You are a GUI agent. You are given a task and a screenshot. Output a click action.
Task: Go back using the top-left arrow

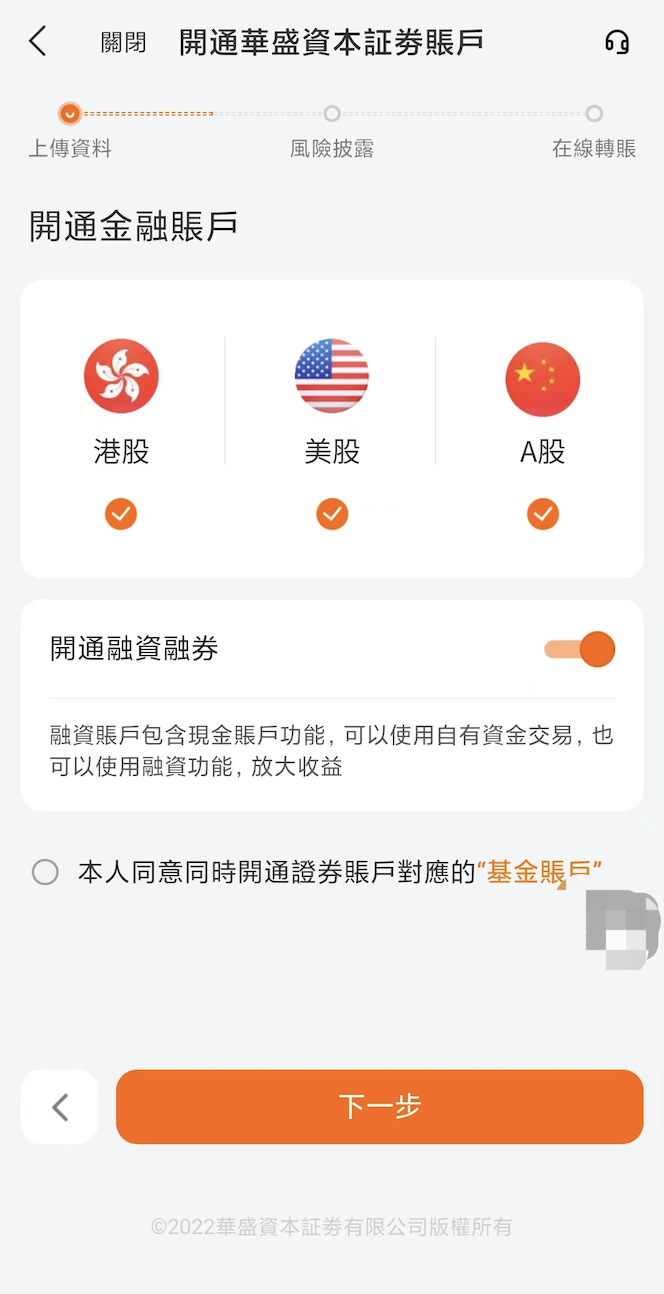[x=37, y=41]
